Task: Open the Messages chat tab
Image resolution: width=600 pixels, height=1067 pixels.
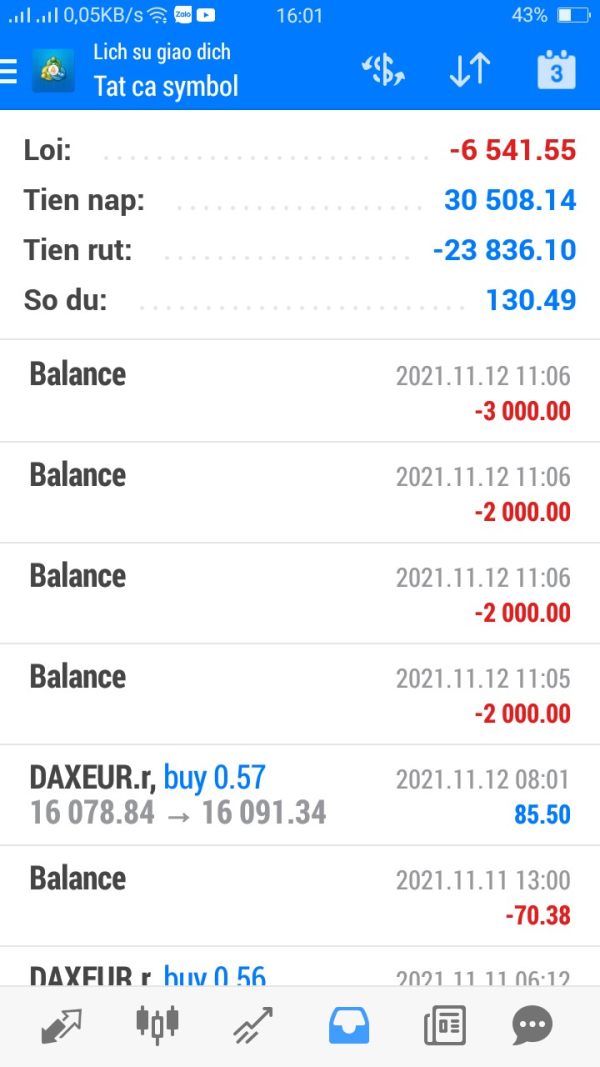Action: 532,1025
